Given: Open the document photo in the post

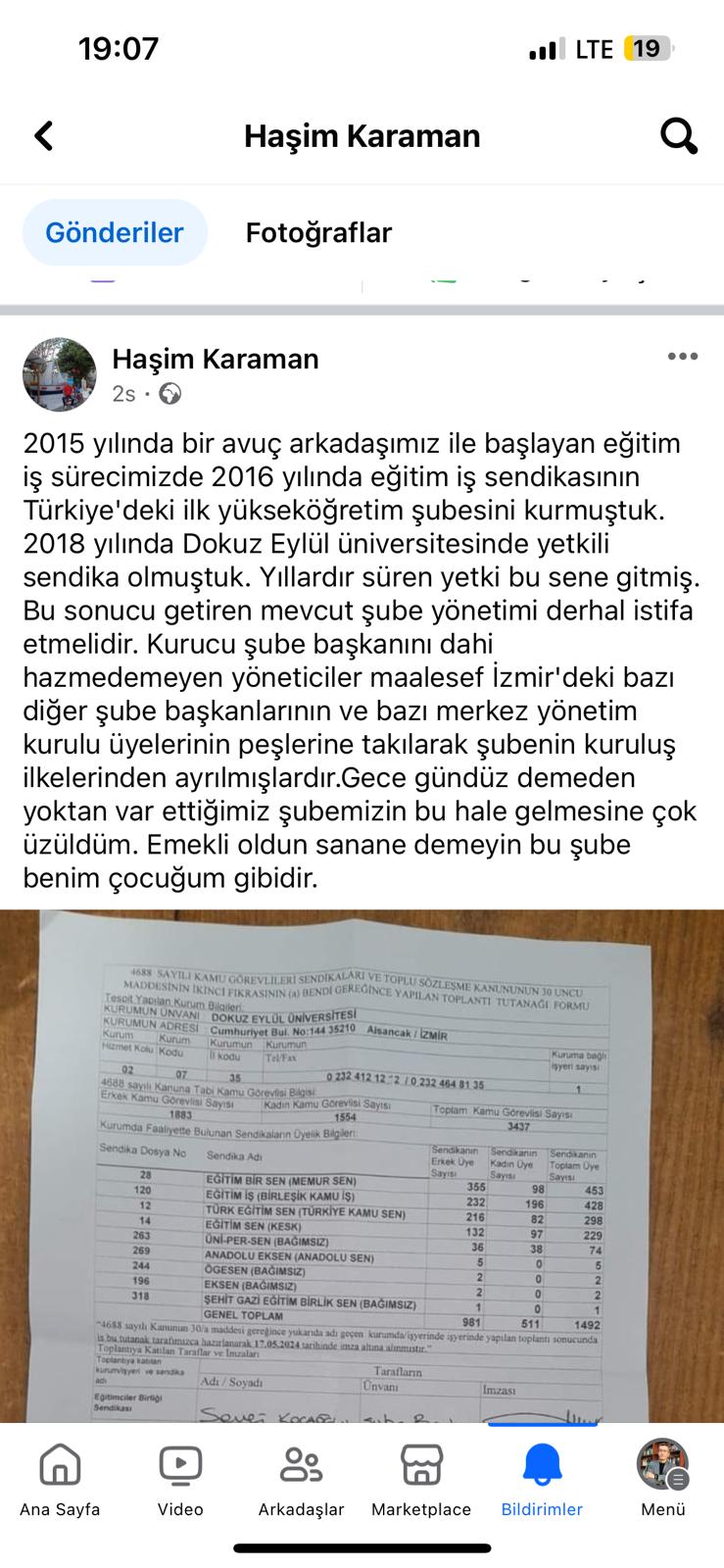Looking at the screenshot, I should (x=362, y=1166).
